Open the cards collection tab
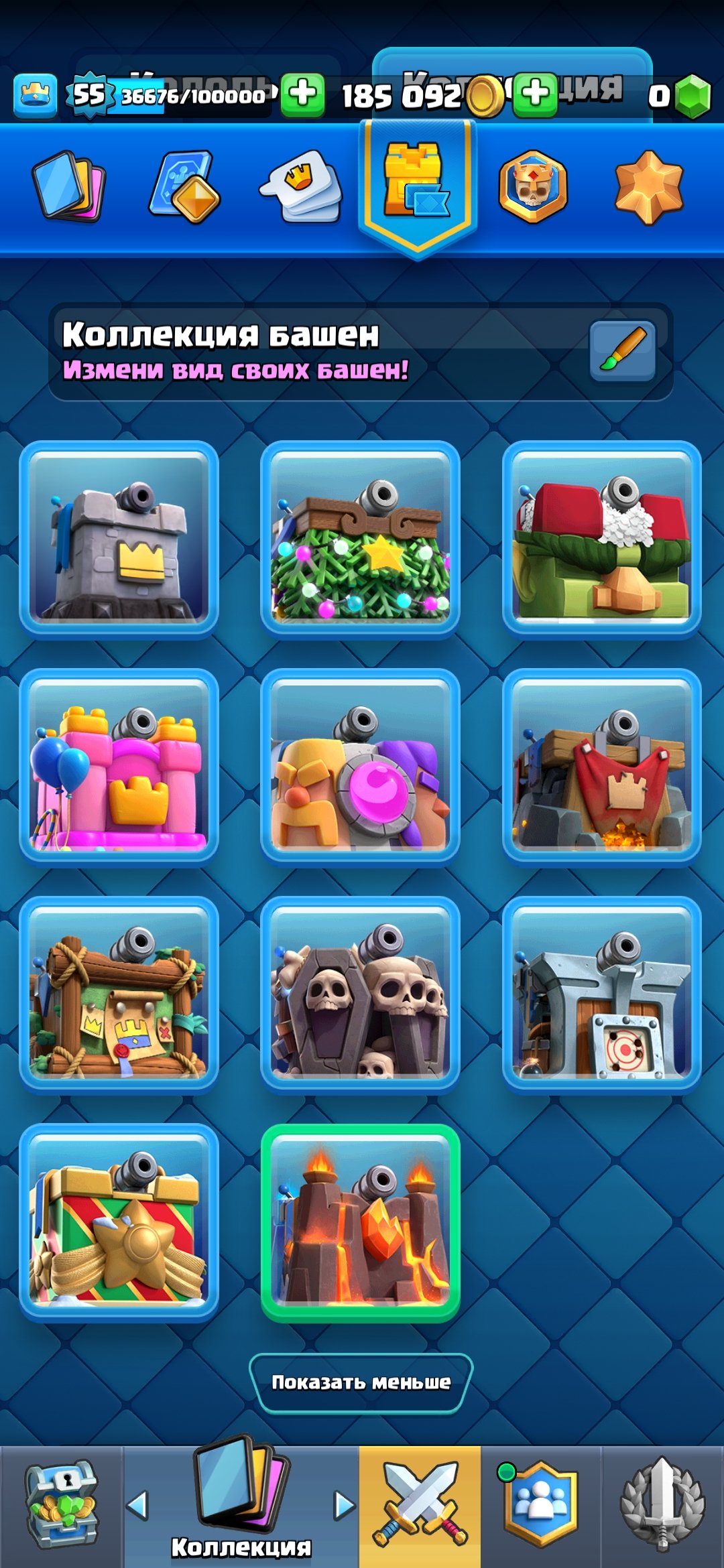Image resolution: width=724 pixels, height=1568 pixels. pos(68,186)
